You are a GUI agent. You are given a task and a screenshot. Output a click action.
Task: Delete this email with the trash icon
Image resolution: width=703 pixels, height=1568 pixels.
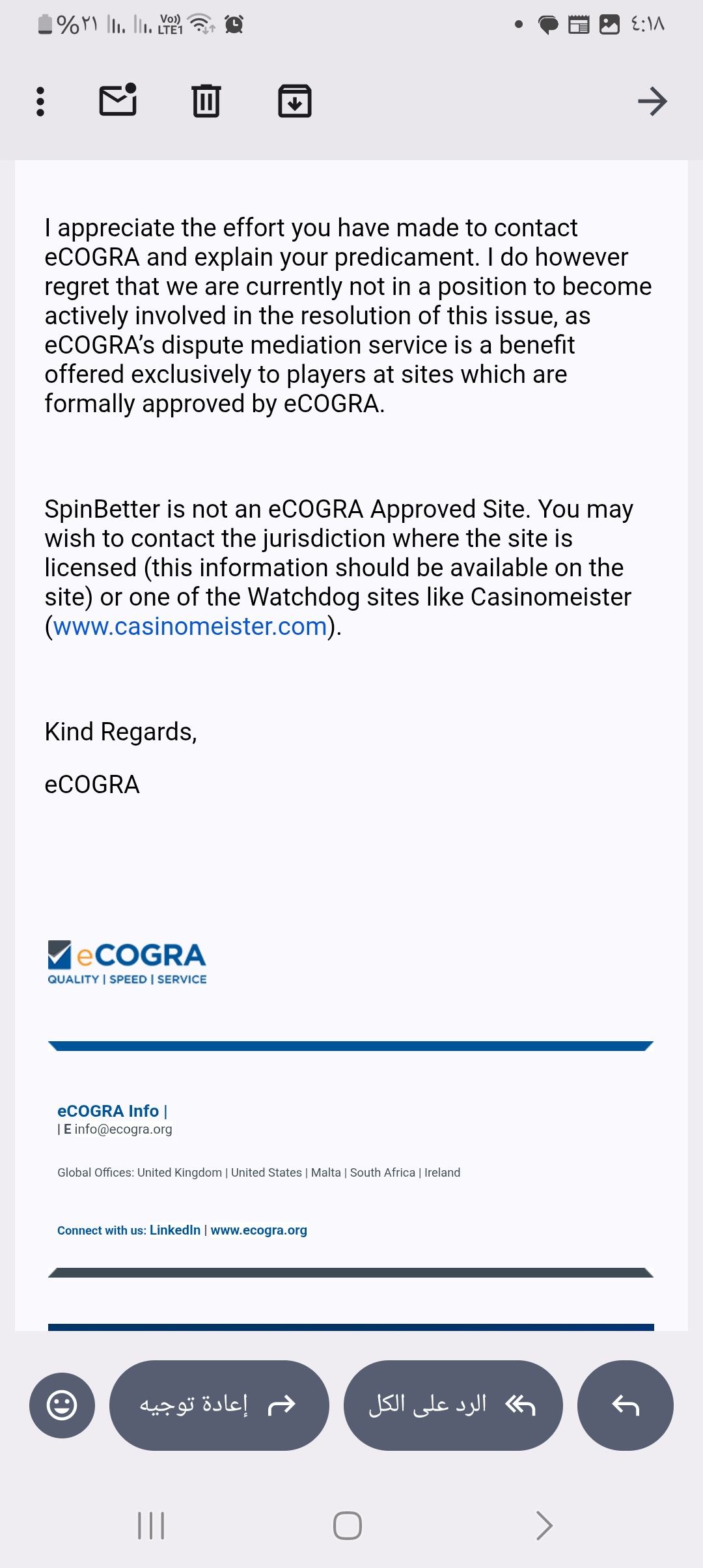(x=206, y=101)
